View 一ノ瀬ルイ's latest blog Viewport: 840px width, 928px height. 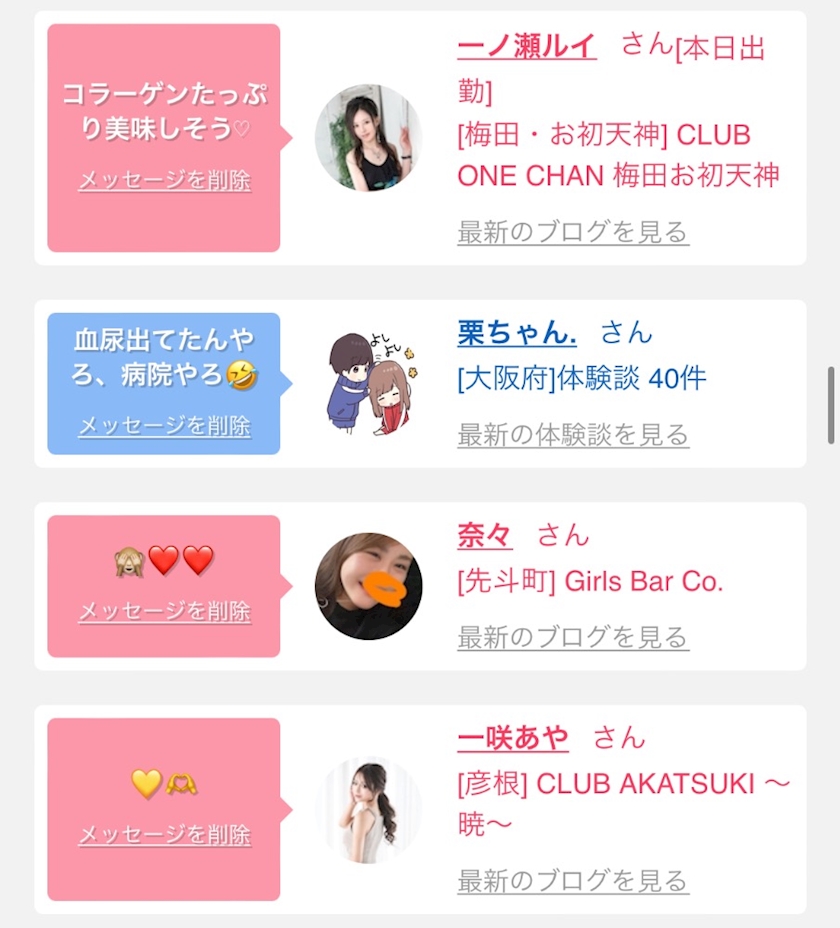[572, 231]
